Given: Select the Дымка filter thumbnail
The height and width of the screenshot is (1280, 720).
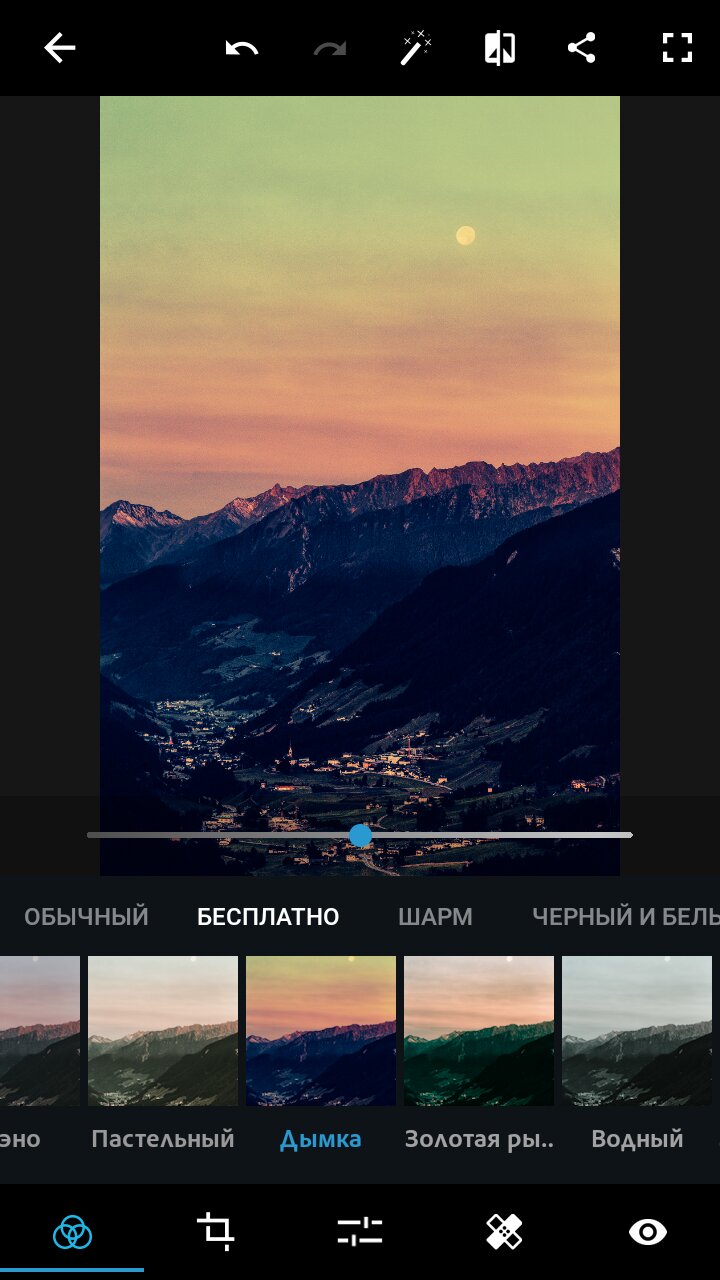Looking at the screenshot, I should (x=321, y=1030).
